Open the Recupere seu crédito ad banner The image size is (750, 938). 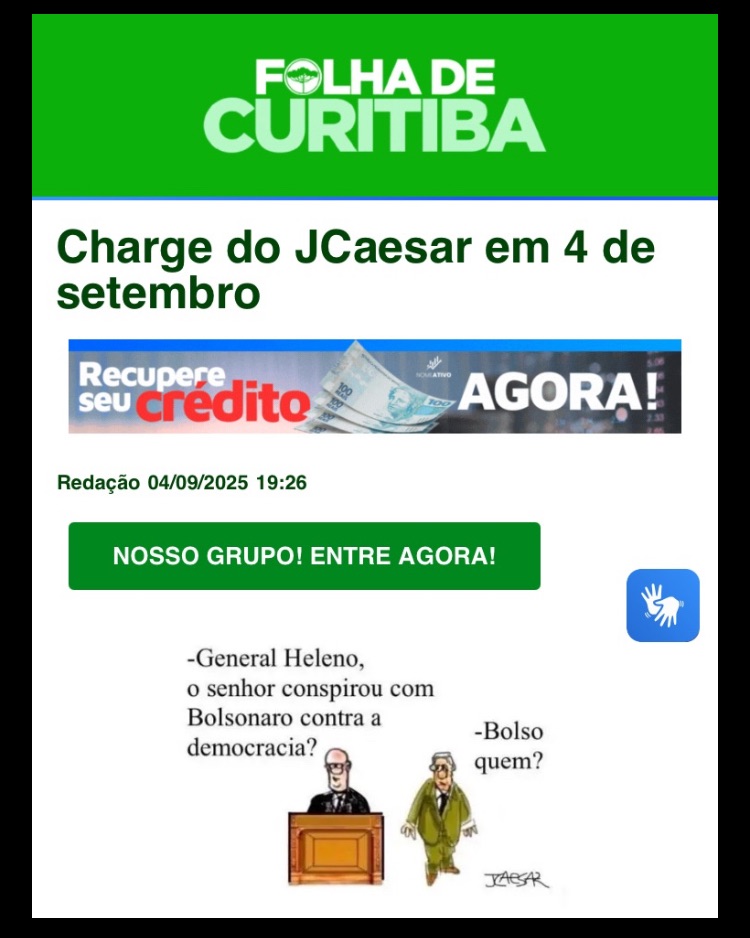pos(375,387)
